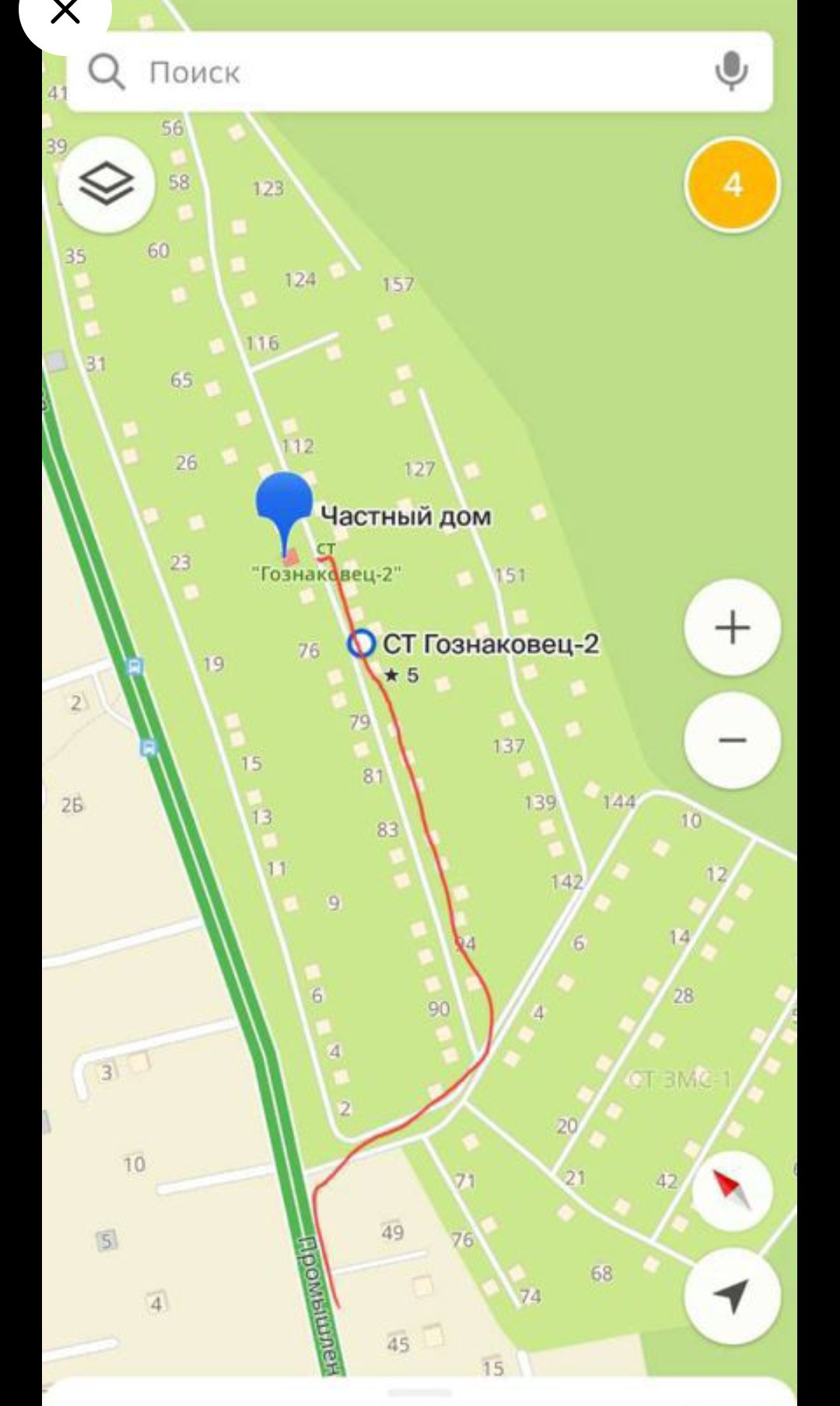Image resolution: width=840 pixels, height=1406 pixels.
Task: Start voice search with the microphone
Action: [730, 72]
